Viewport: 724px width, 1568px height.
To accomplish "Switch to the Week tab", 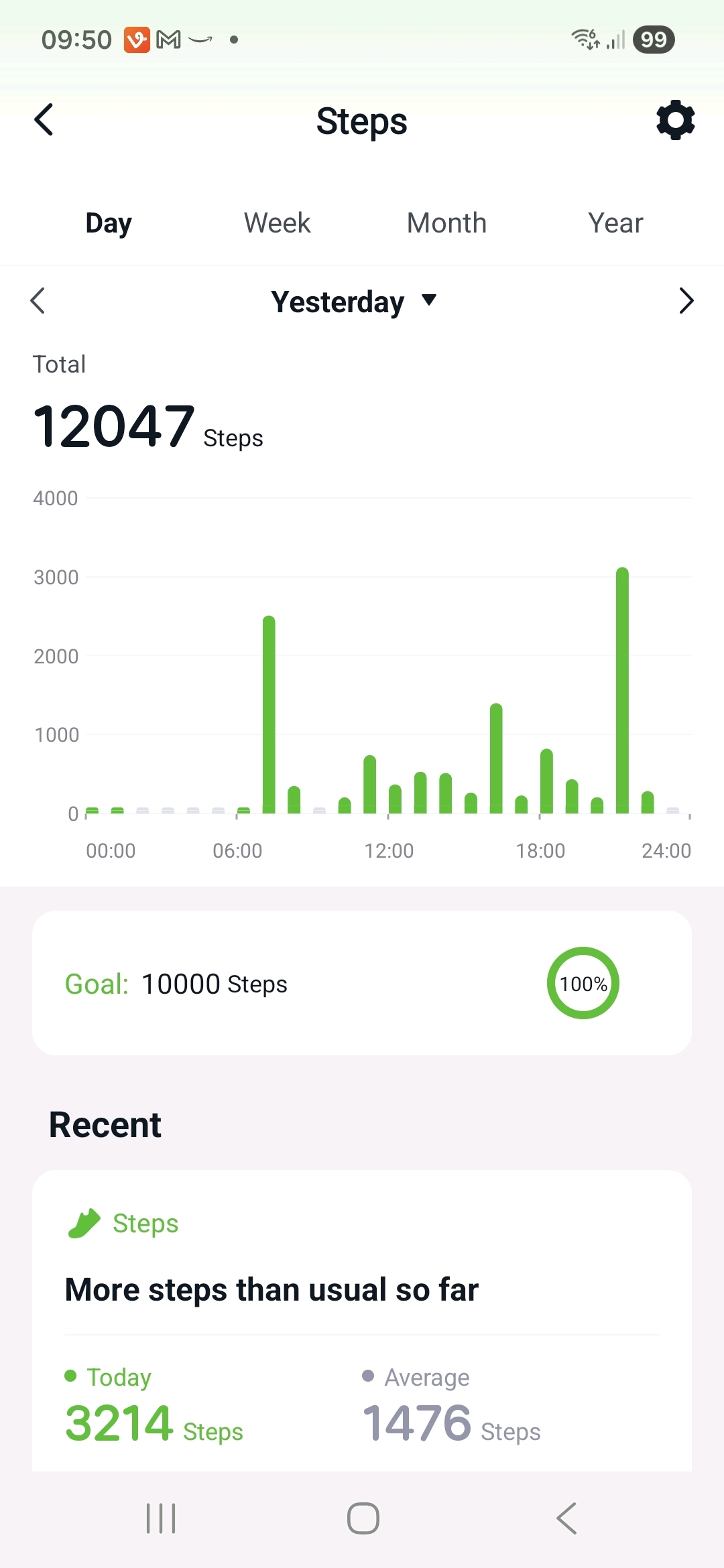I will (277, 223).
